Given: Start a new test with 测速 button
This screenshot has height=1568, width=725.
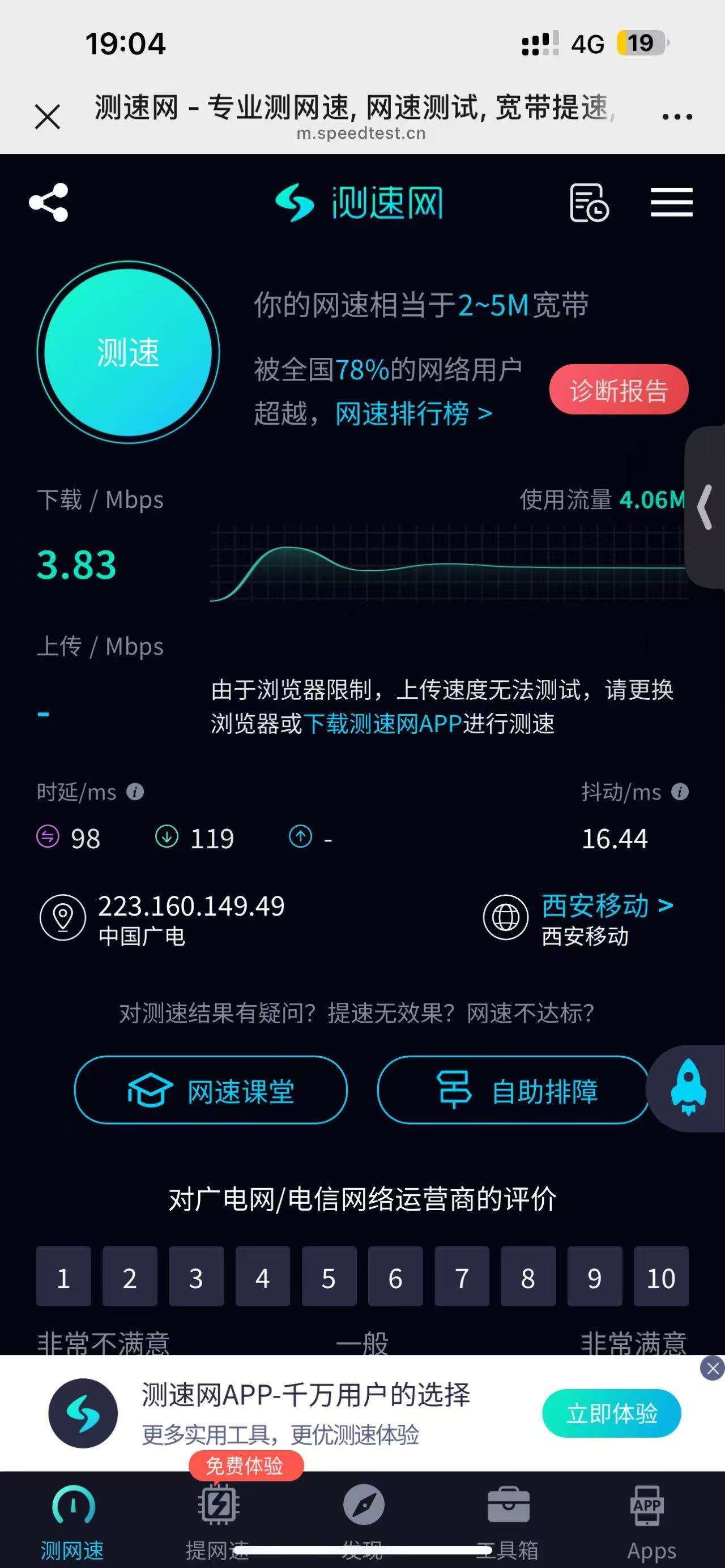Looking at the screenshot, I should (128, 352).
